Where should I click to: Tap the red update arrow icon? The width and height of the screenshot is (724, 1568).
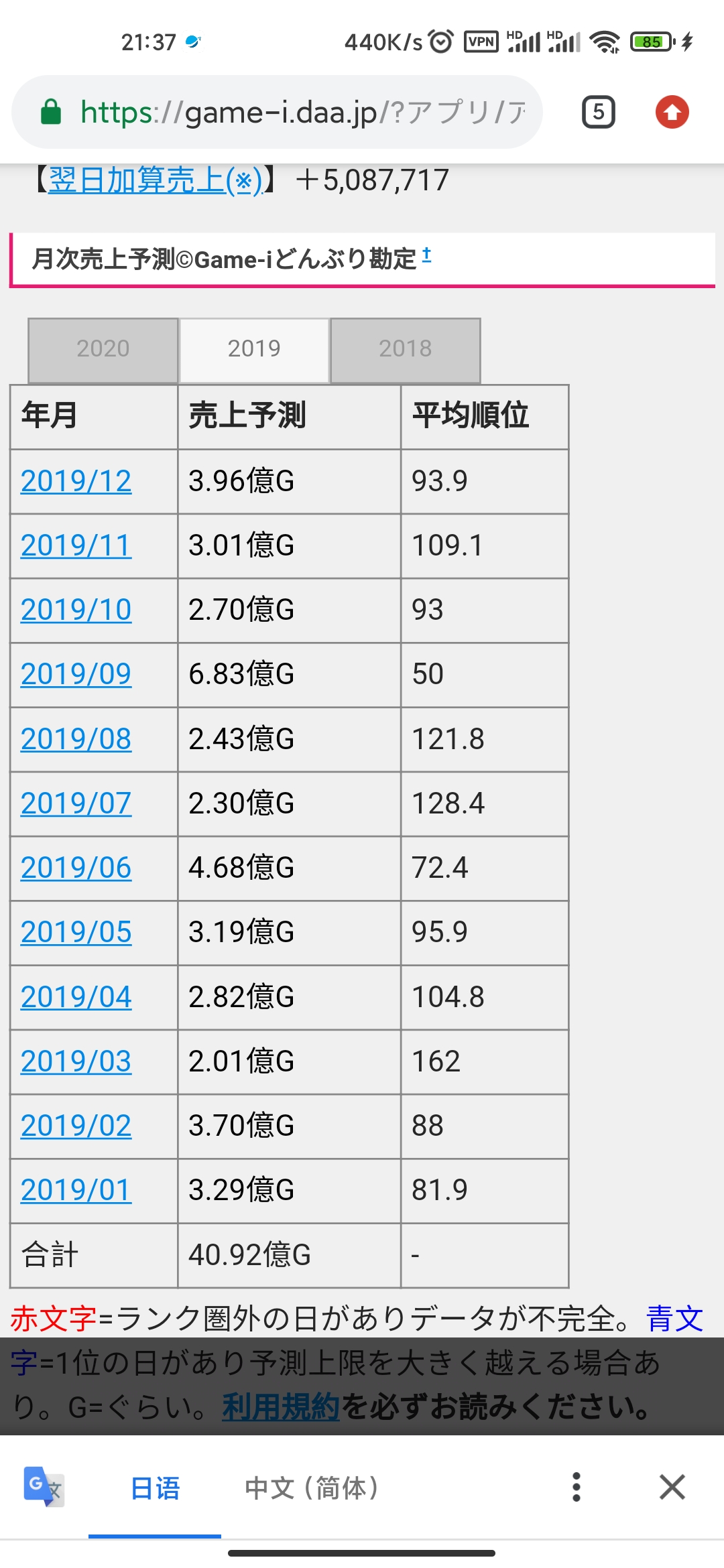click(x=672, y=112)
